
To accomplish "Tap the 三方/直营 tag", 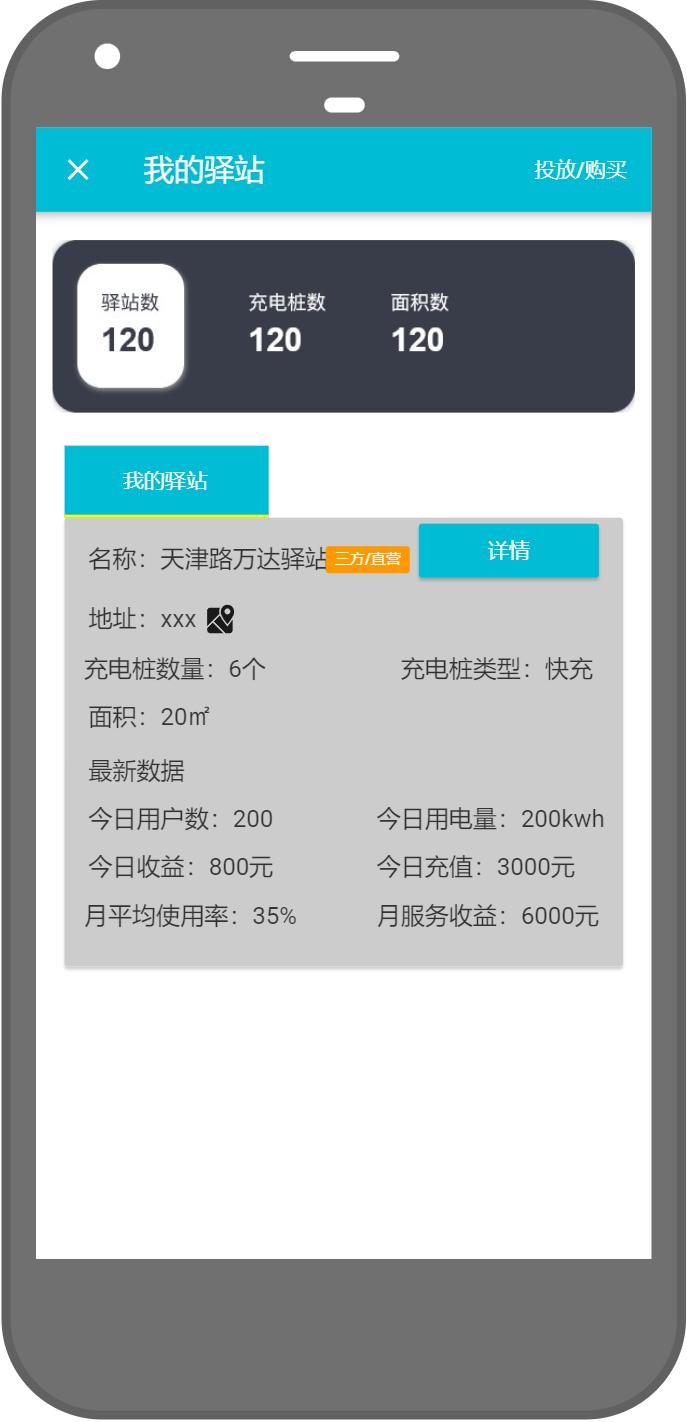I will 368,559.
